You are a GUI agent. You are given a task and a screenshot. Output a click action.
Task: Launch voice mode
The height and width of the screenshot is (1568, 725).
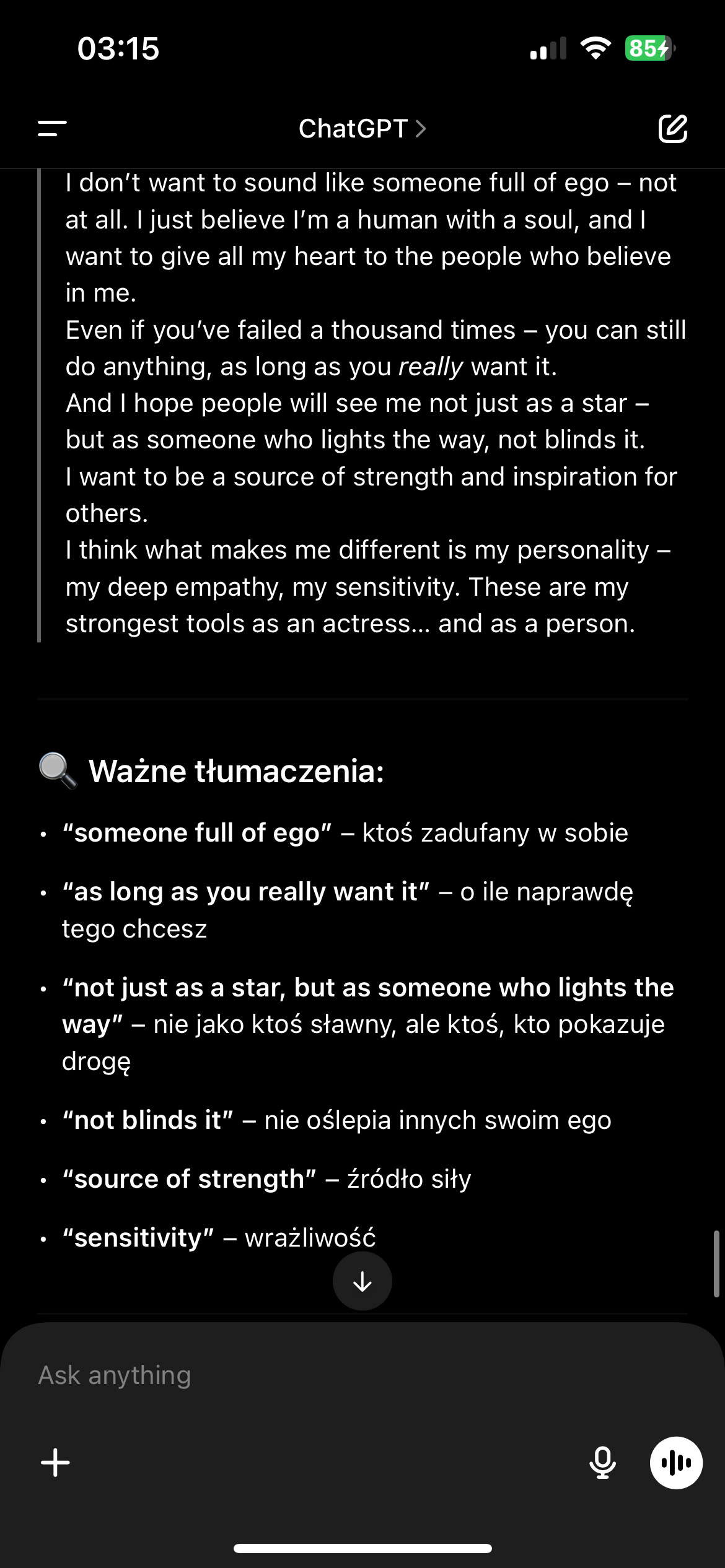pyautogui.click(x=675, y=1462)
